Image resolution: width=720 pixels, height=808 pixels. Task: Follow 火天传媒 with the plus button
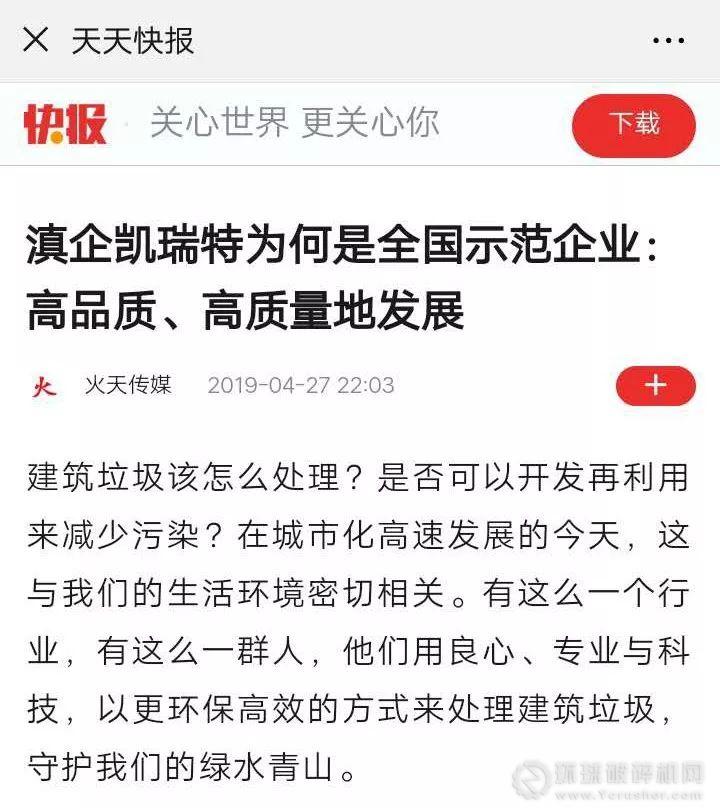click(x=655, y=386)
